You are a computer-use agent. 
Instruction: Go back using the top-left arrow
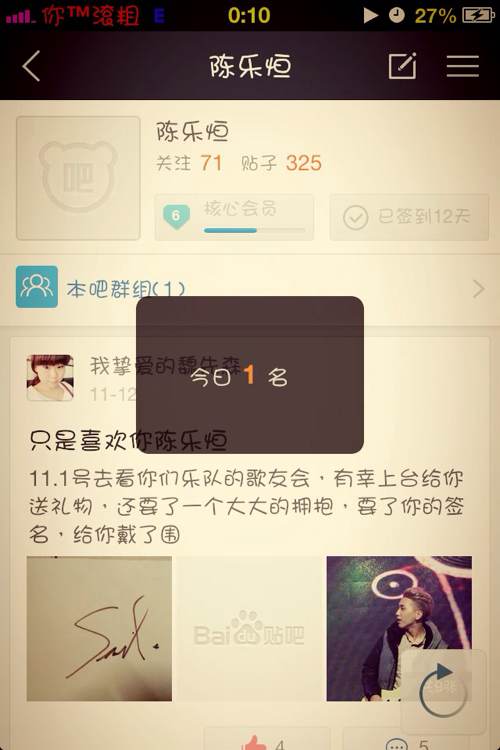[x=32, y=66]
